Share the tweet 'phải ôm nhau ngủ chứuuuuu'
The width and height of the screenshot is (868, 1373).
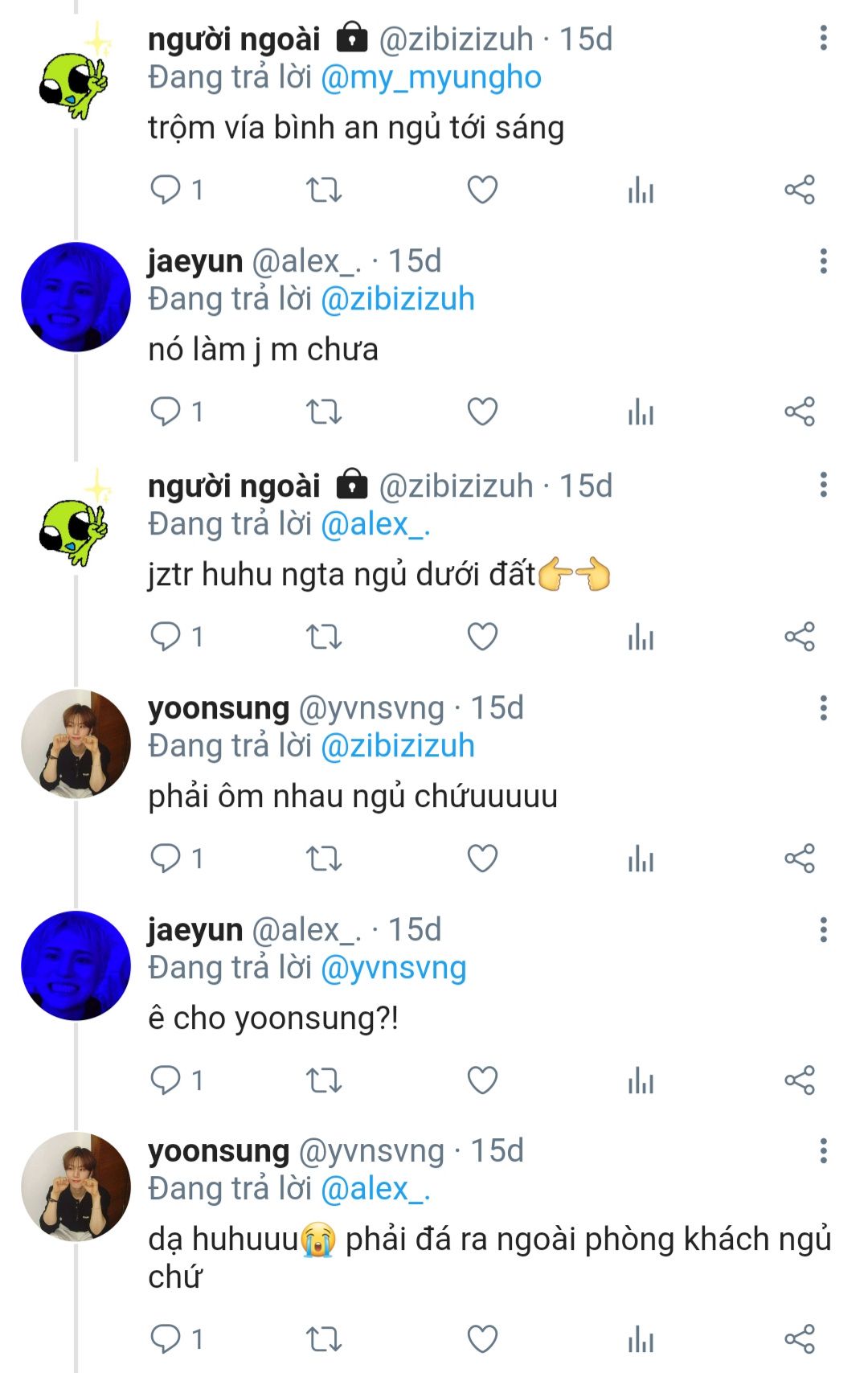pyautogui.click(x=799, y=859)
